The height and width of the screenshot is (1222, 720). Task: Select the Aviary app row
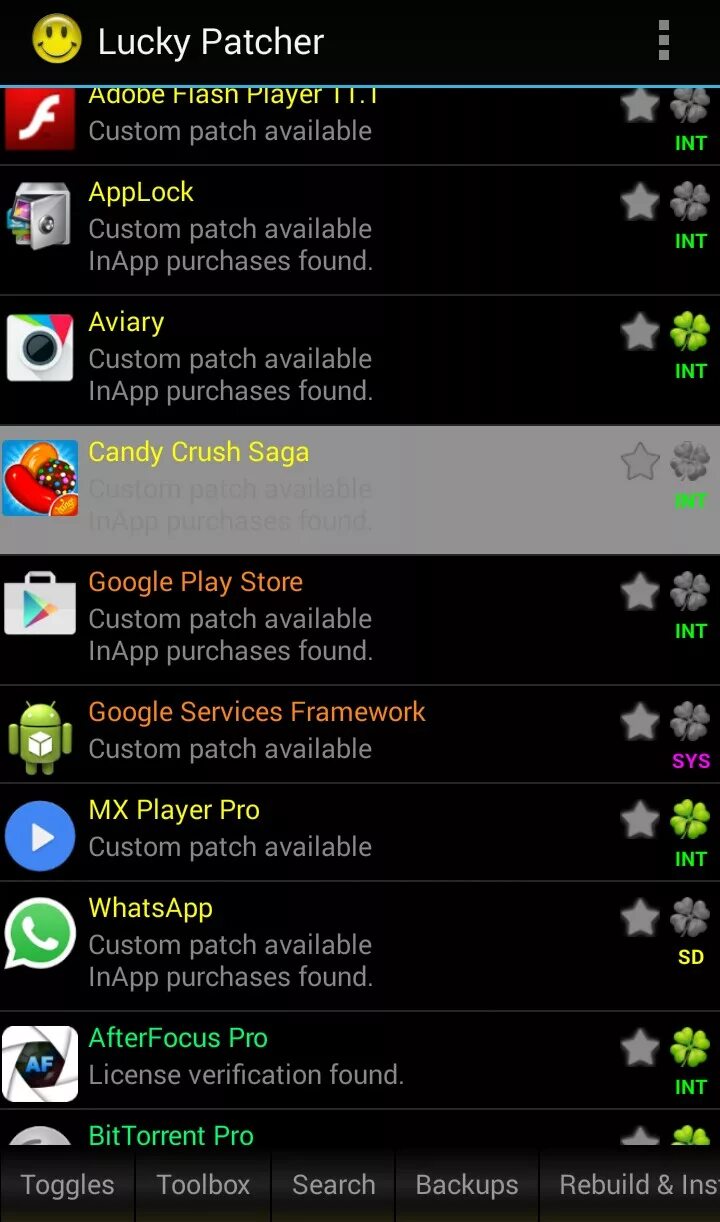pyautogui.click(x=300, y=359)
